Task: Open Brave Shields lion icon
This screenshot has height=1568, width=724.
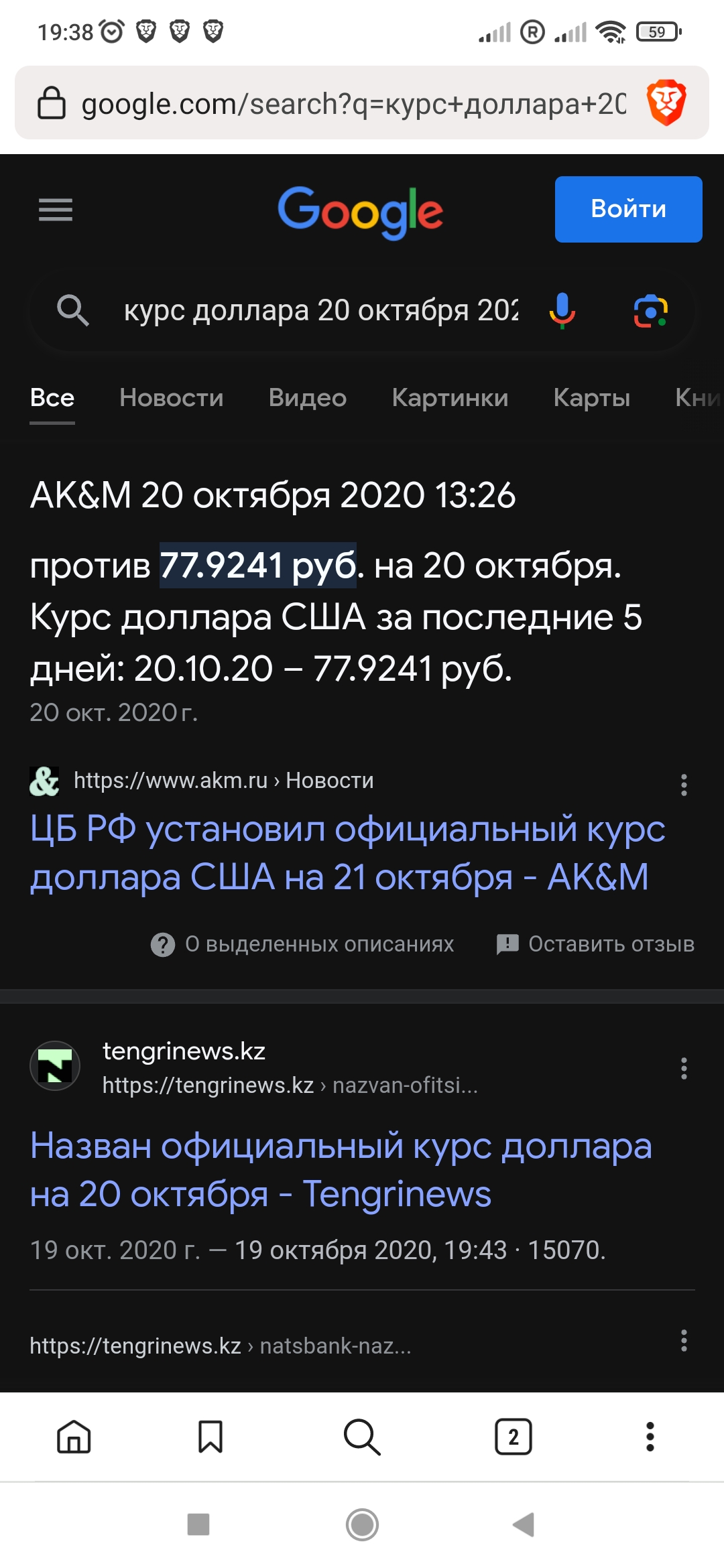Action: point(666,103)
